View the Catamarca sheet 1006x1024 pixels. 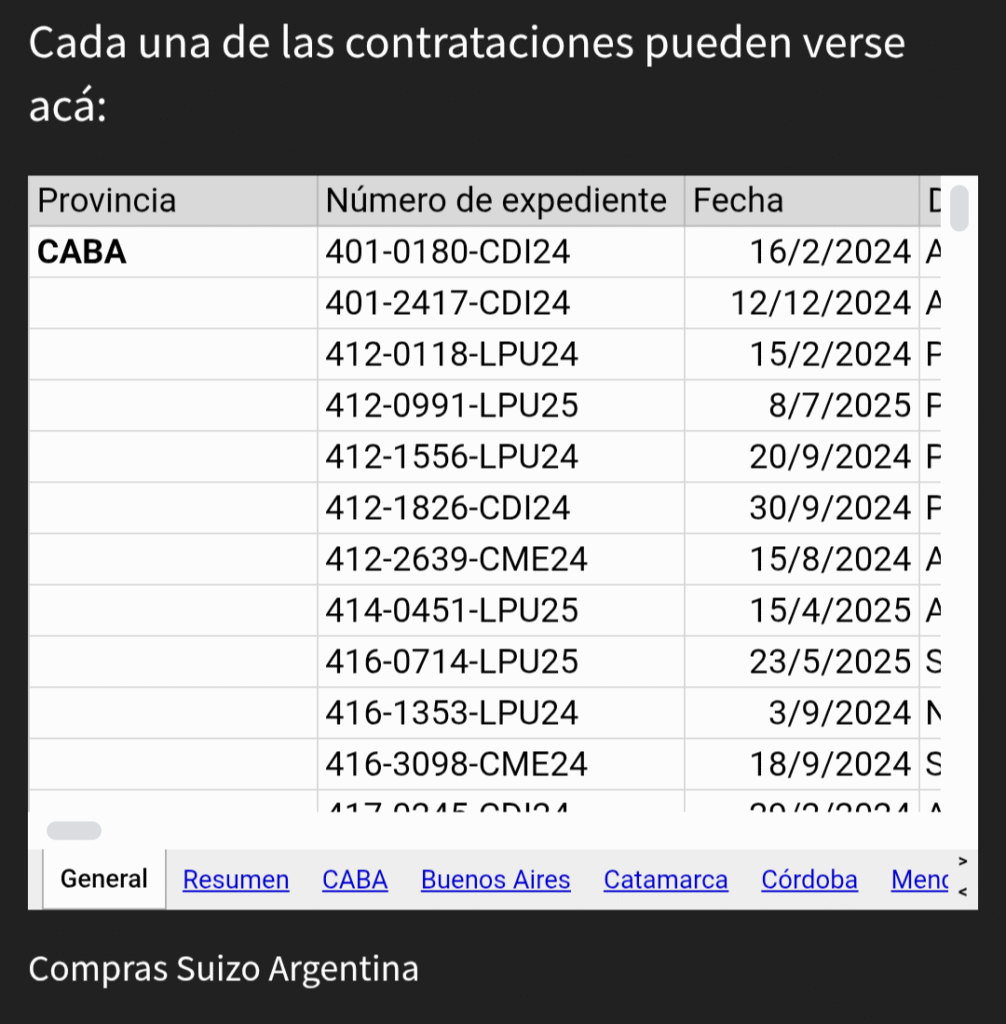(665, 880)
